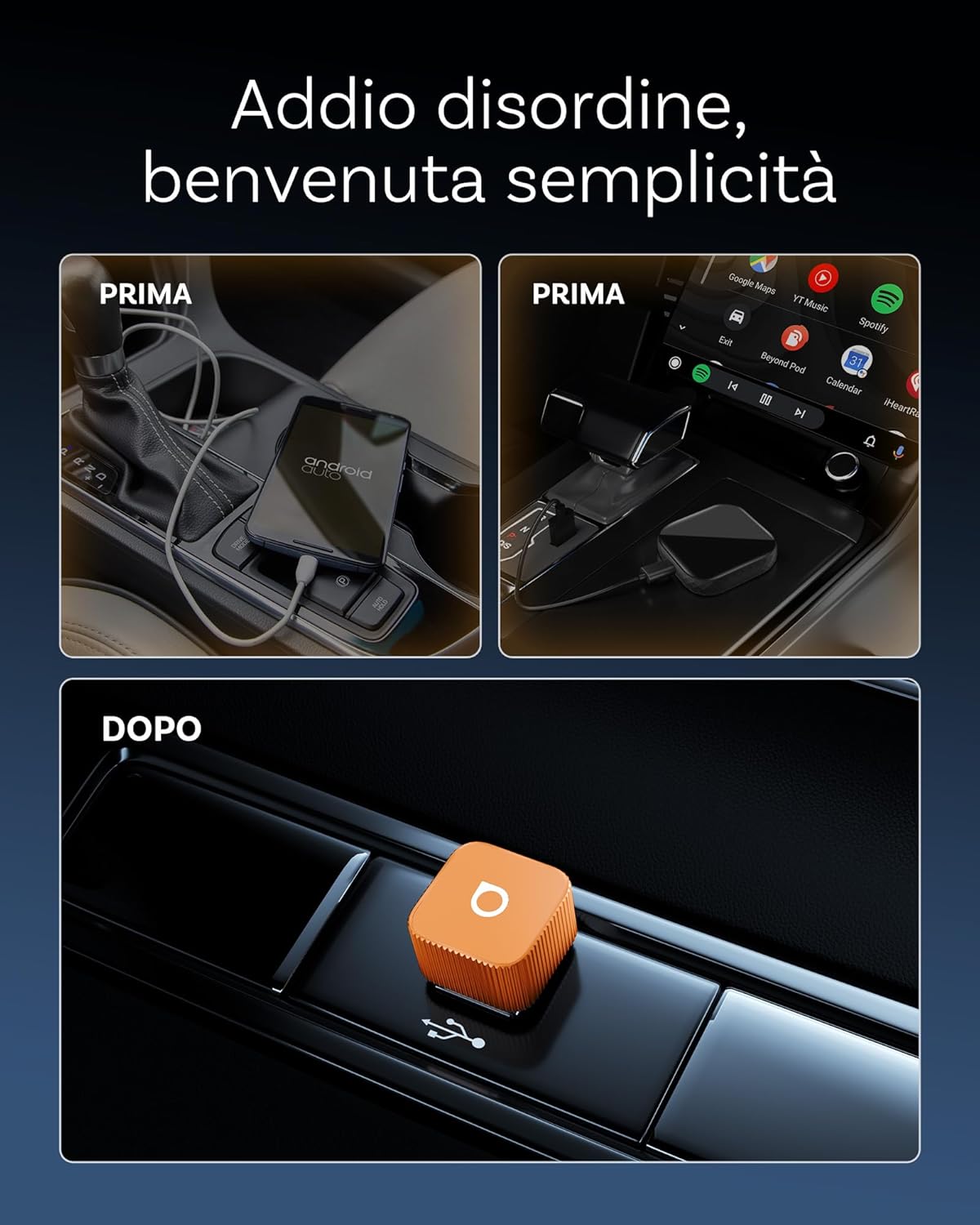Open notifications with the bell icon

click(868, 443)
